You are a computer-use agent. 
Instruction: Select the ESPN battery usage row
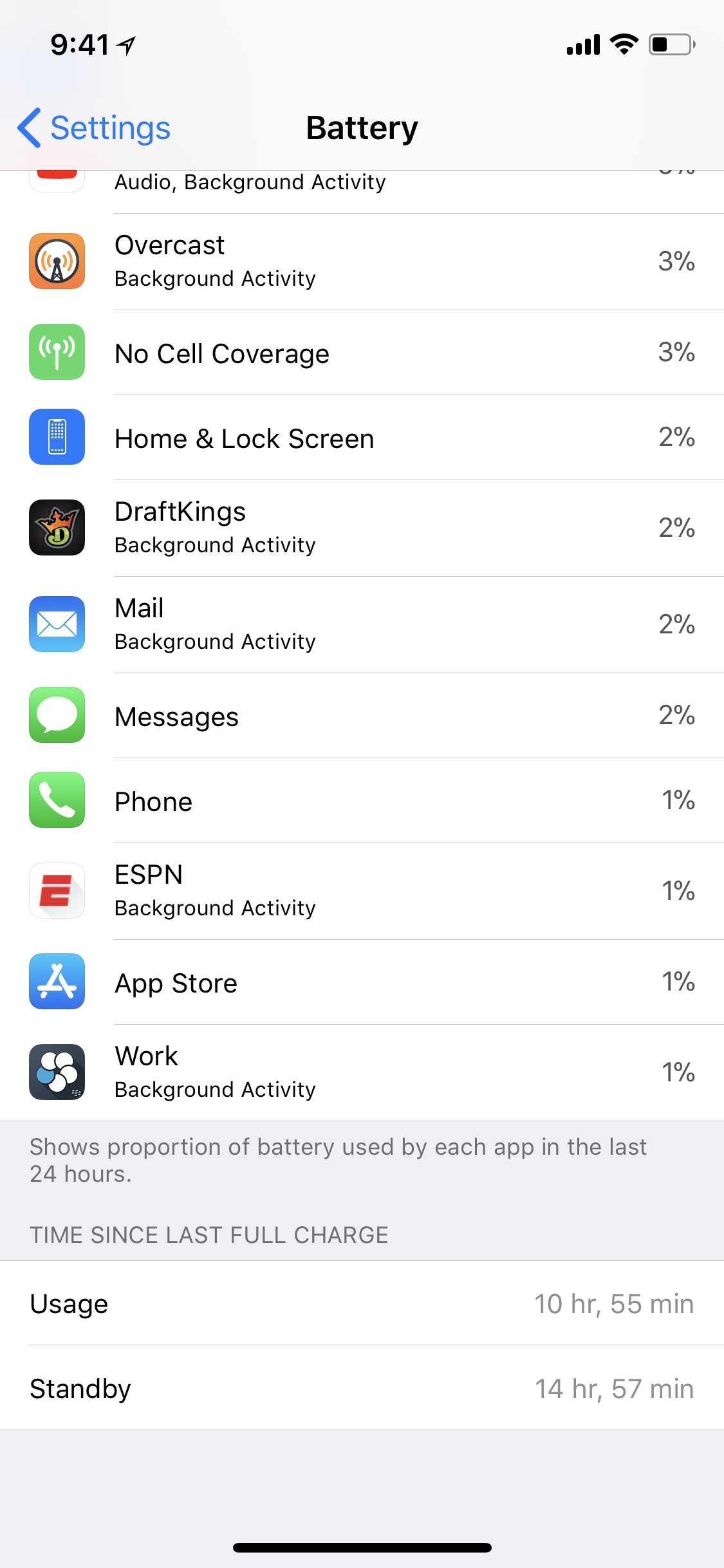(x=362, y=891)
